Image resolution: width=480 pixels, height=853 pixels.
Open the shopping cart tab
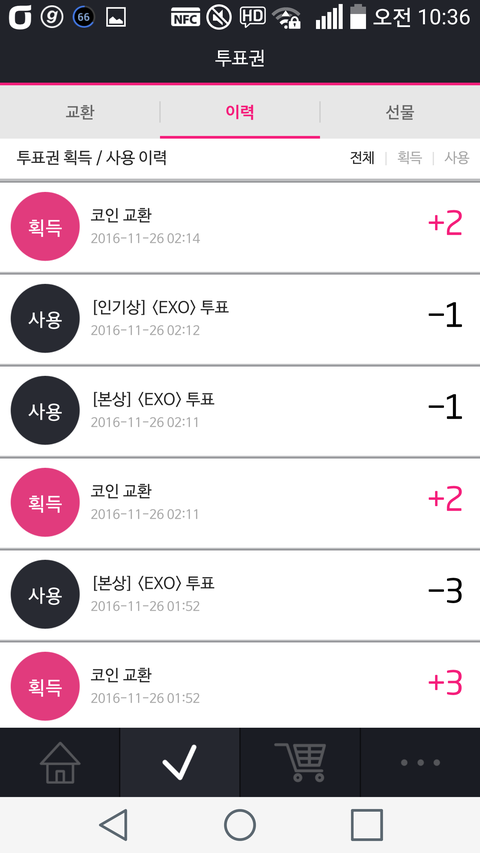coord(300,762)
